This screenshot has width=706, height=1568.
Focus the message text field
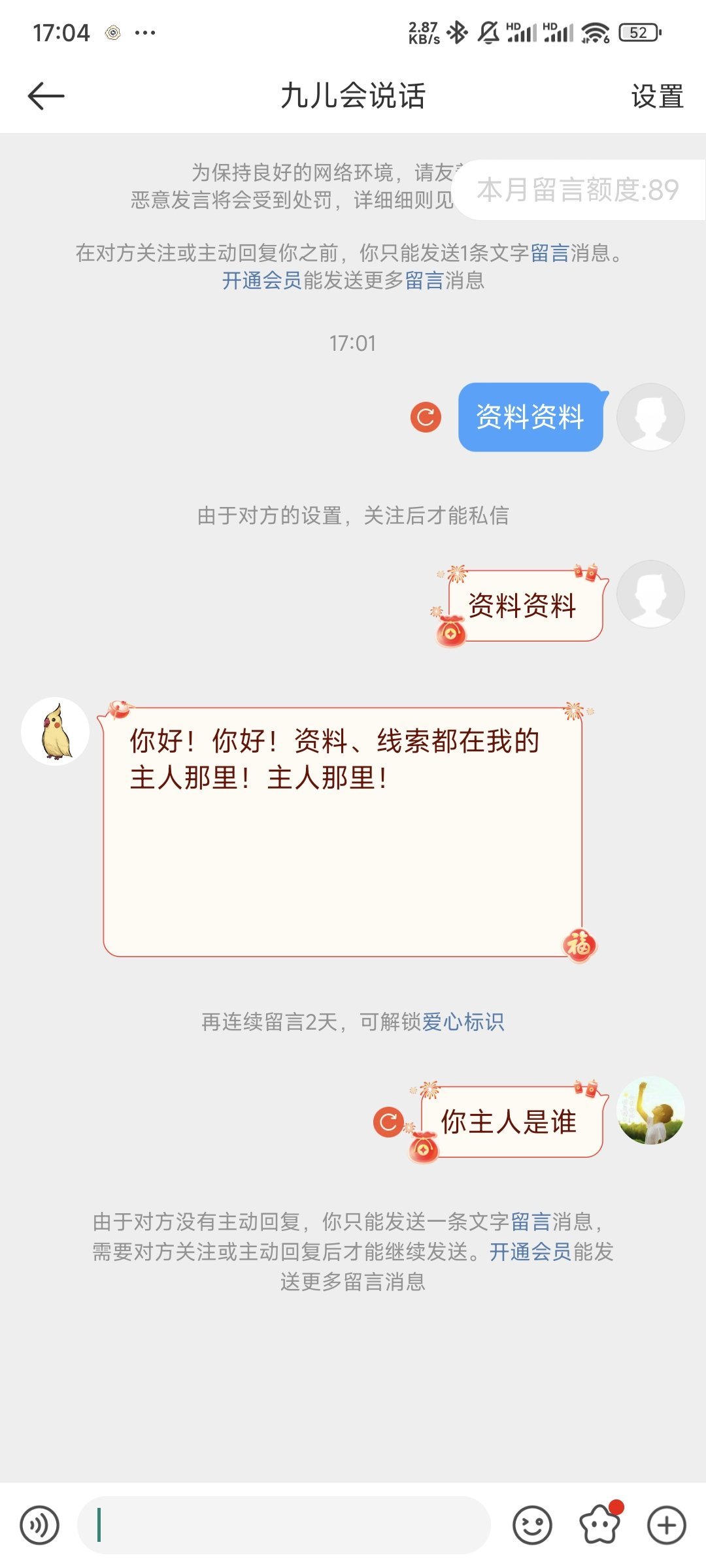[284, 1525]
